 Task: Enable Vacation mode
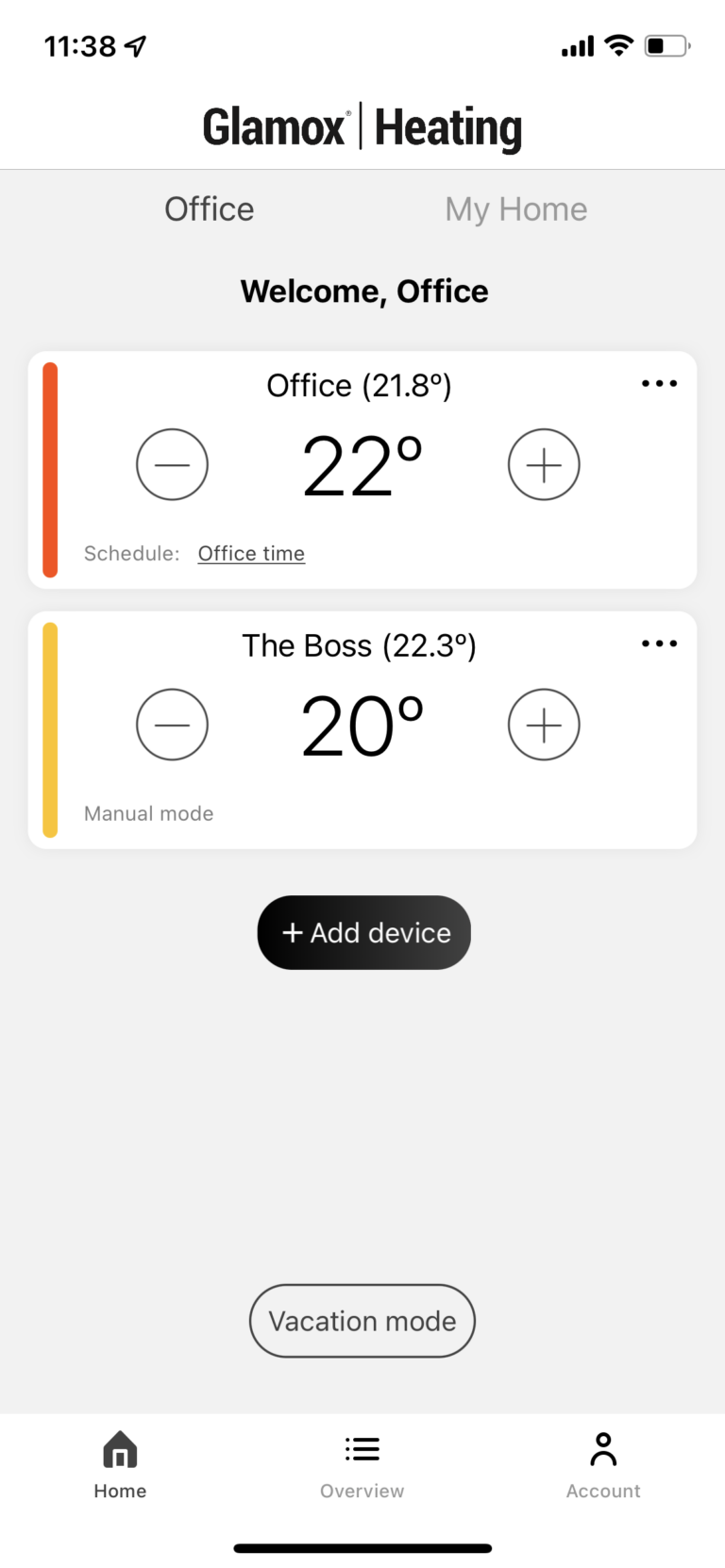[x=362, y=1321]
